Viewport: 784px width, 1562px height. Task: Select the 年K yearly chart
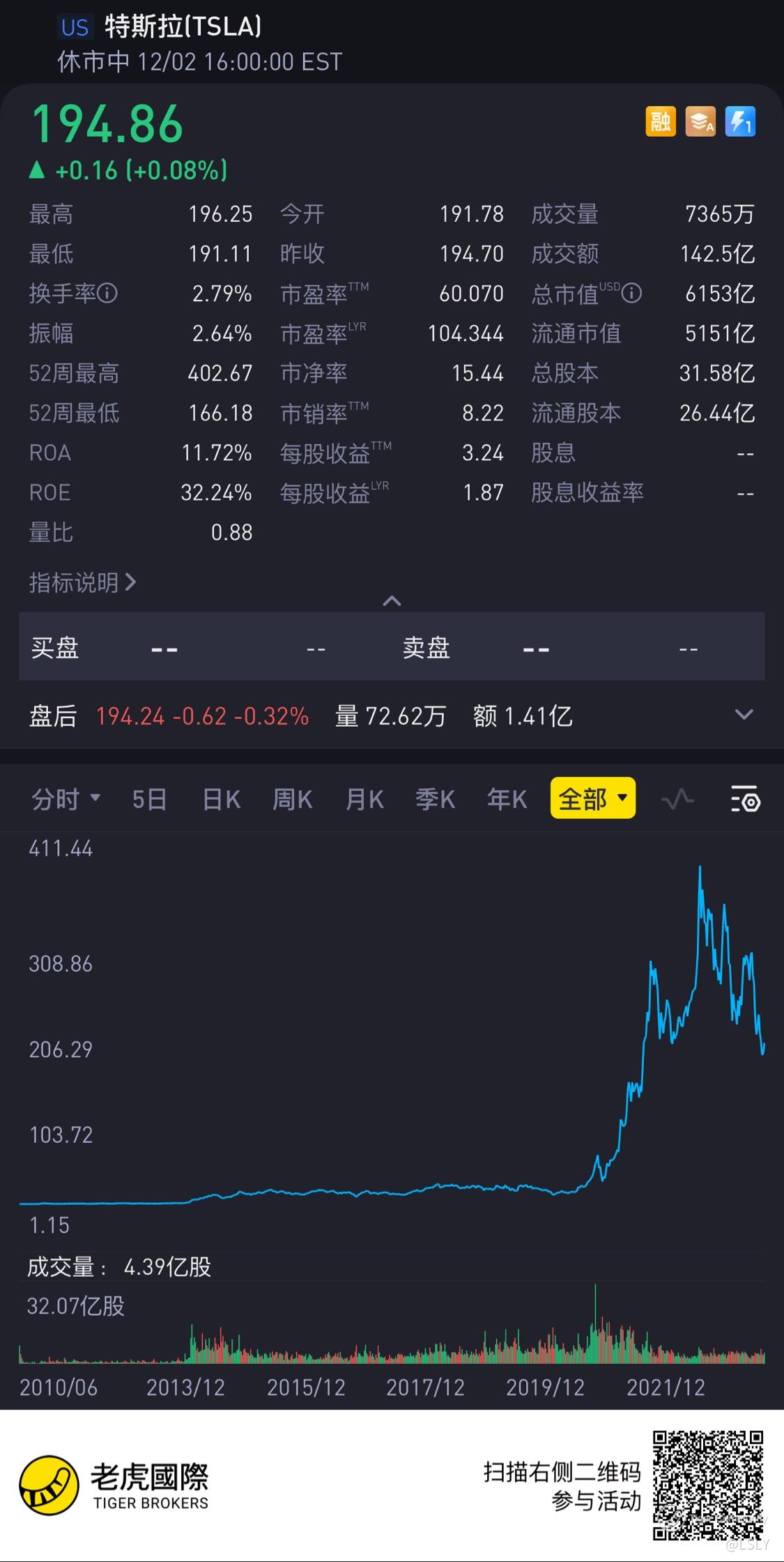(x=507, y=799)
